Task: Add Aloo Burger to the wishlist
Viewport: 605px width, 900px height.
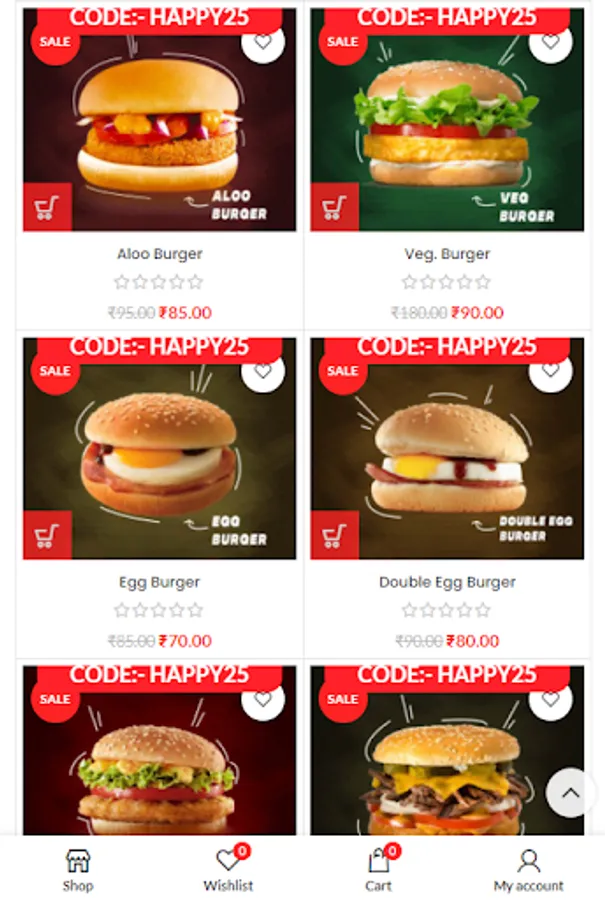Action: pyautogui.click(x=263, y=42)
